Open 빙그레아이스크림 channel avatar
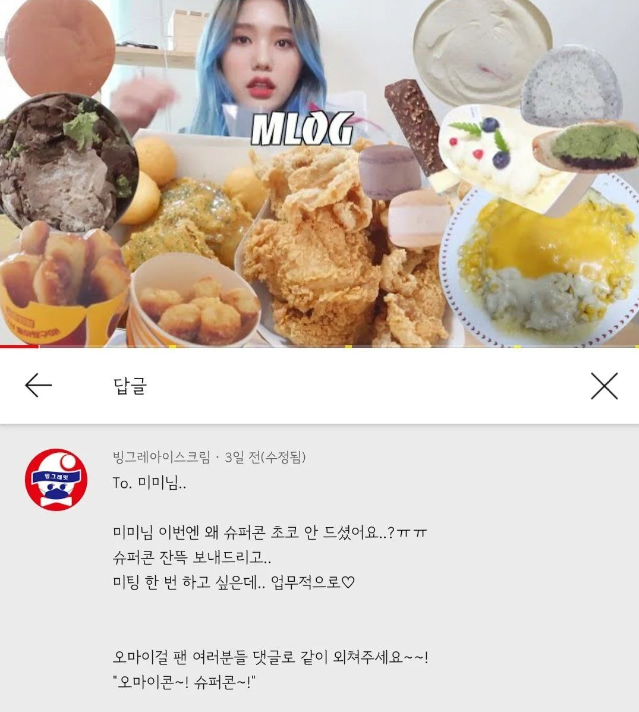Screen dimensions: 639x712 (x=56, y=480)
